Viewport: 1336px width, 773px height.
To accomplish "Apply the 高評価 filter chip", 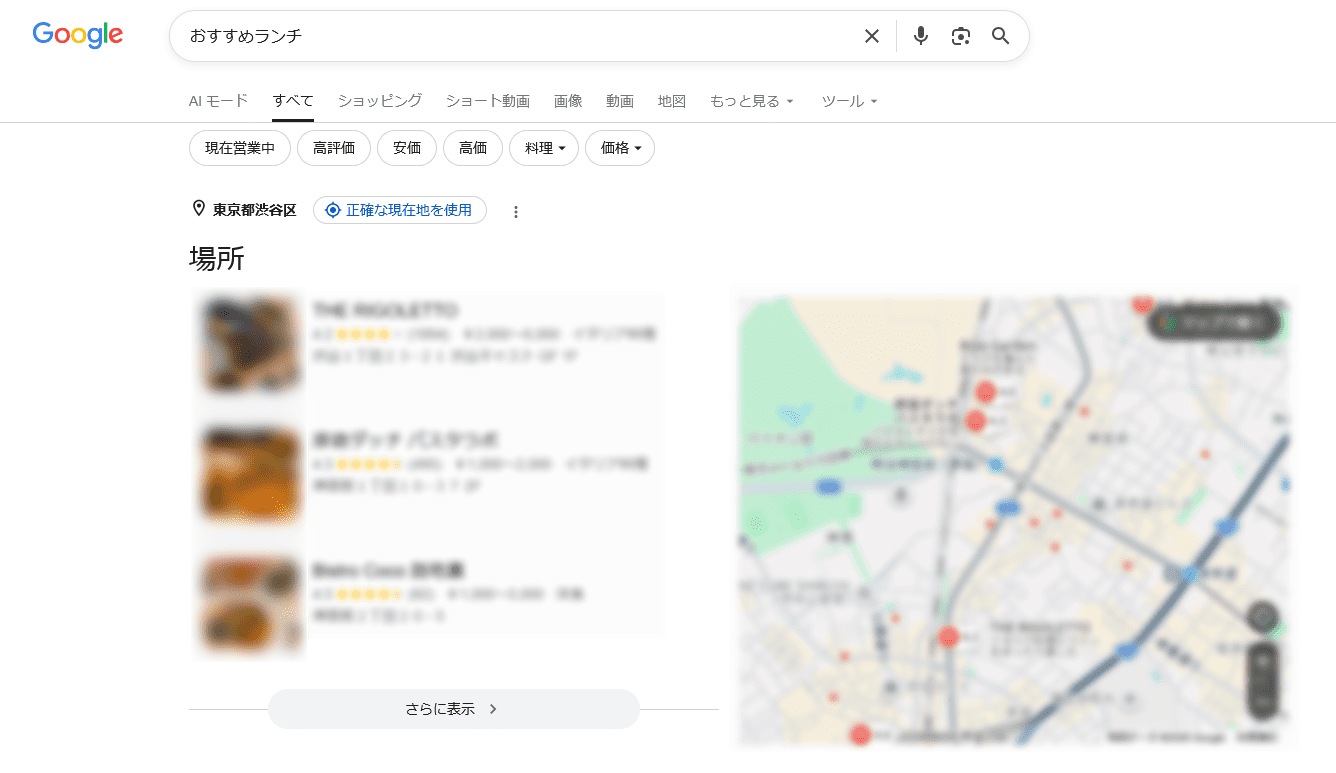I will click(x=334, y=148).
